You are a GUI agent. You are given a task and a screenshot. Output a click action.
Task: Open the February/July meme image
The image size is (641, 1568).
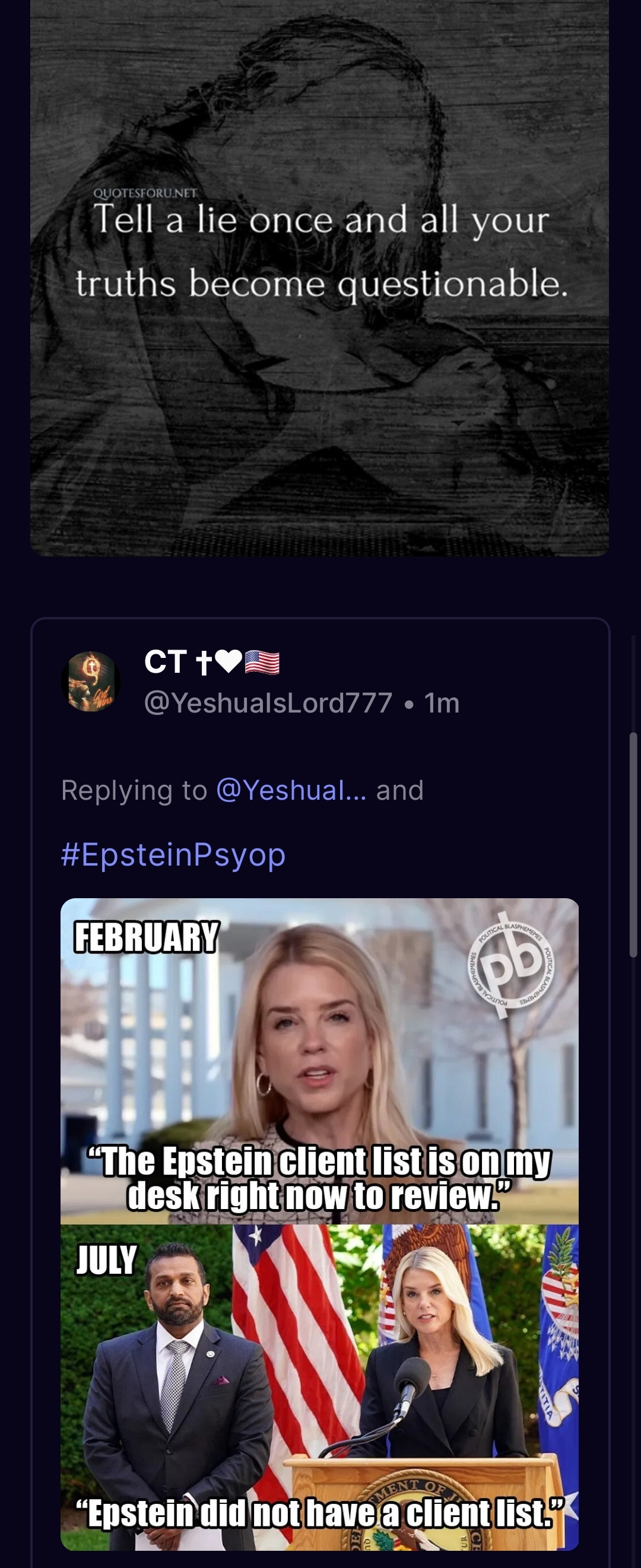[x=319, y=1223]
